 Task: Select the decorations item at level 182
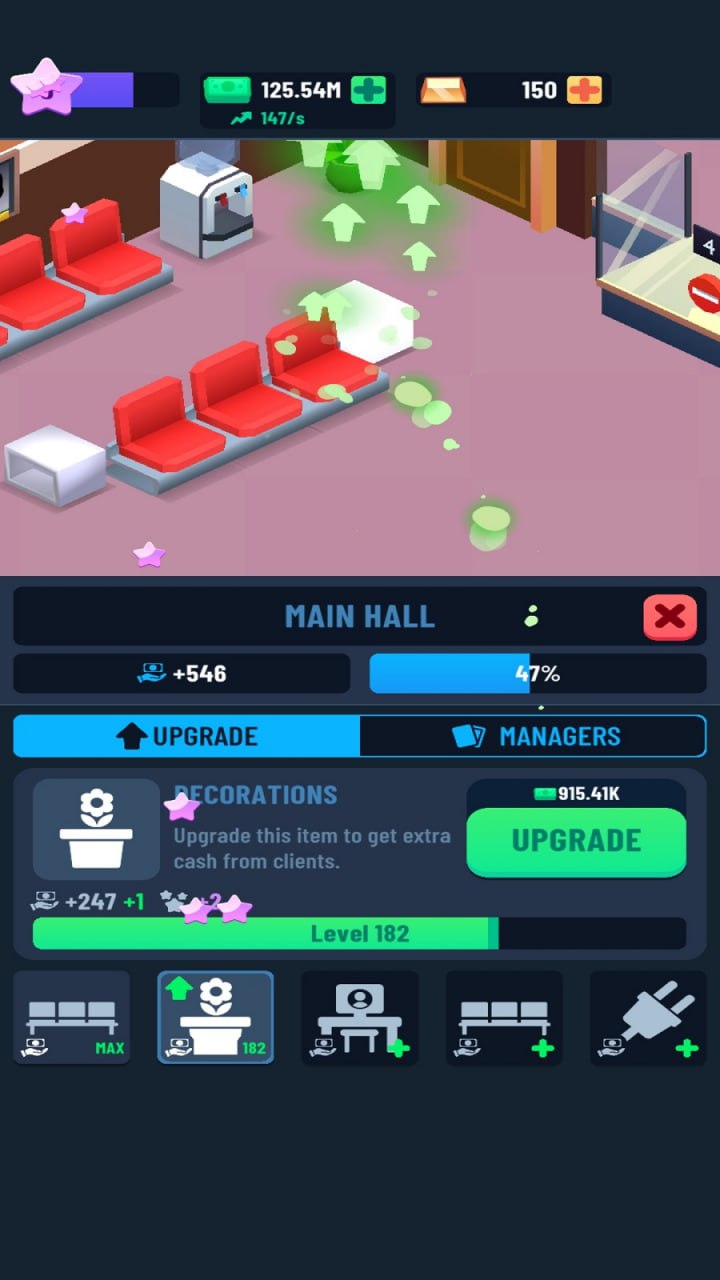pyautogui.click(x=215, y=1018)
